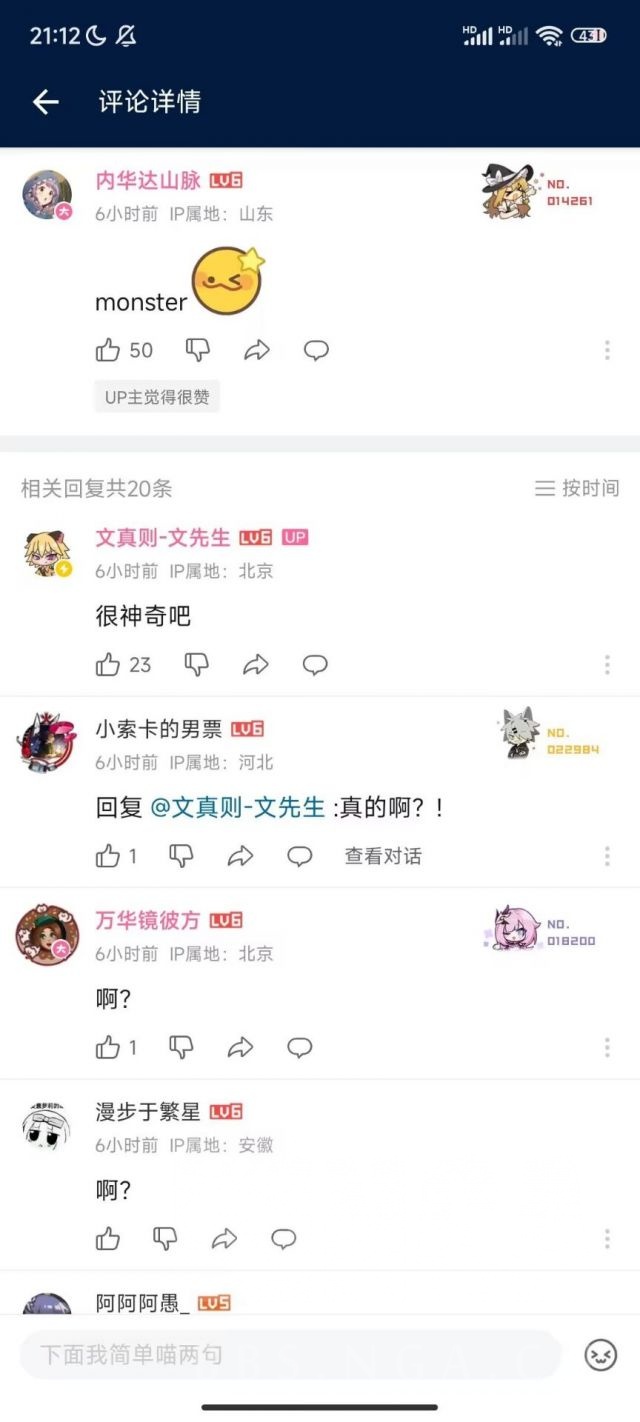The image size is (640, 1422).
Task: Go back from the comment details page
Action: [46, 101]
